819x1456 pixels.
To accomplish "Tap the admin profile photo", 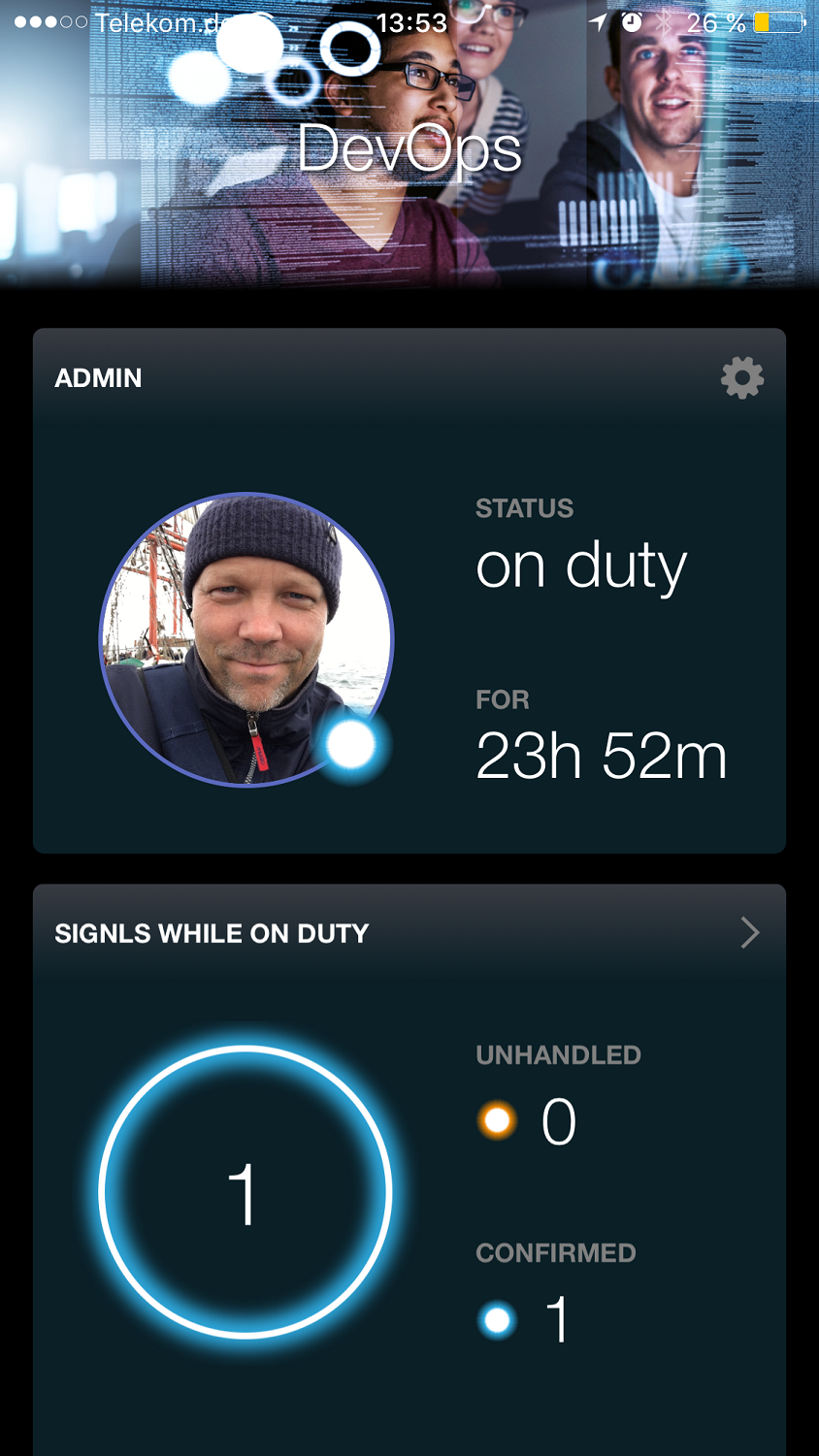I will tap(246, 639).
